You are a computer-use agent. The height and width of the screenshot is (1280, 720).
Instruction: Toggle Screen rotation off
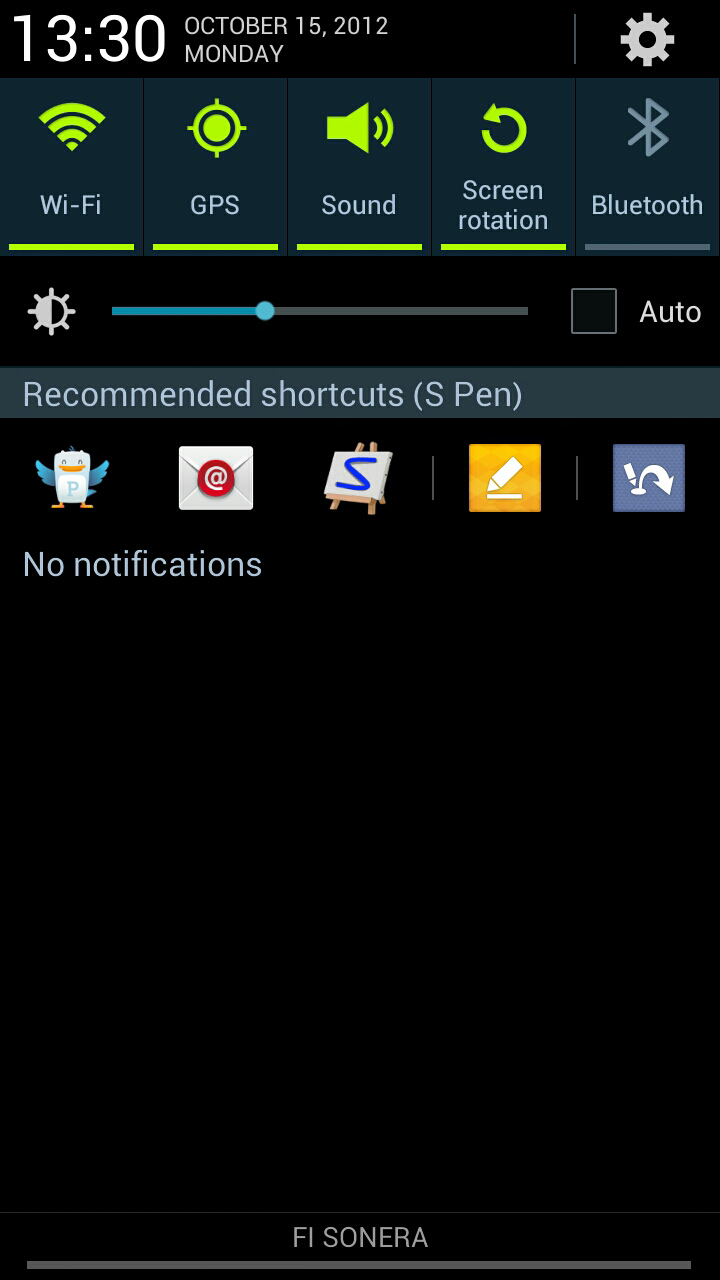coord(503,166)
